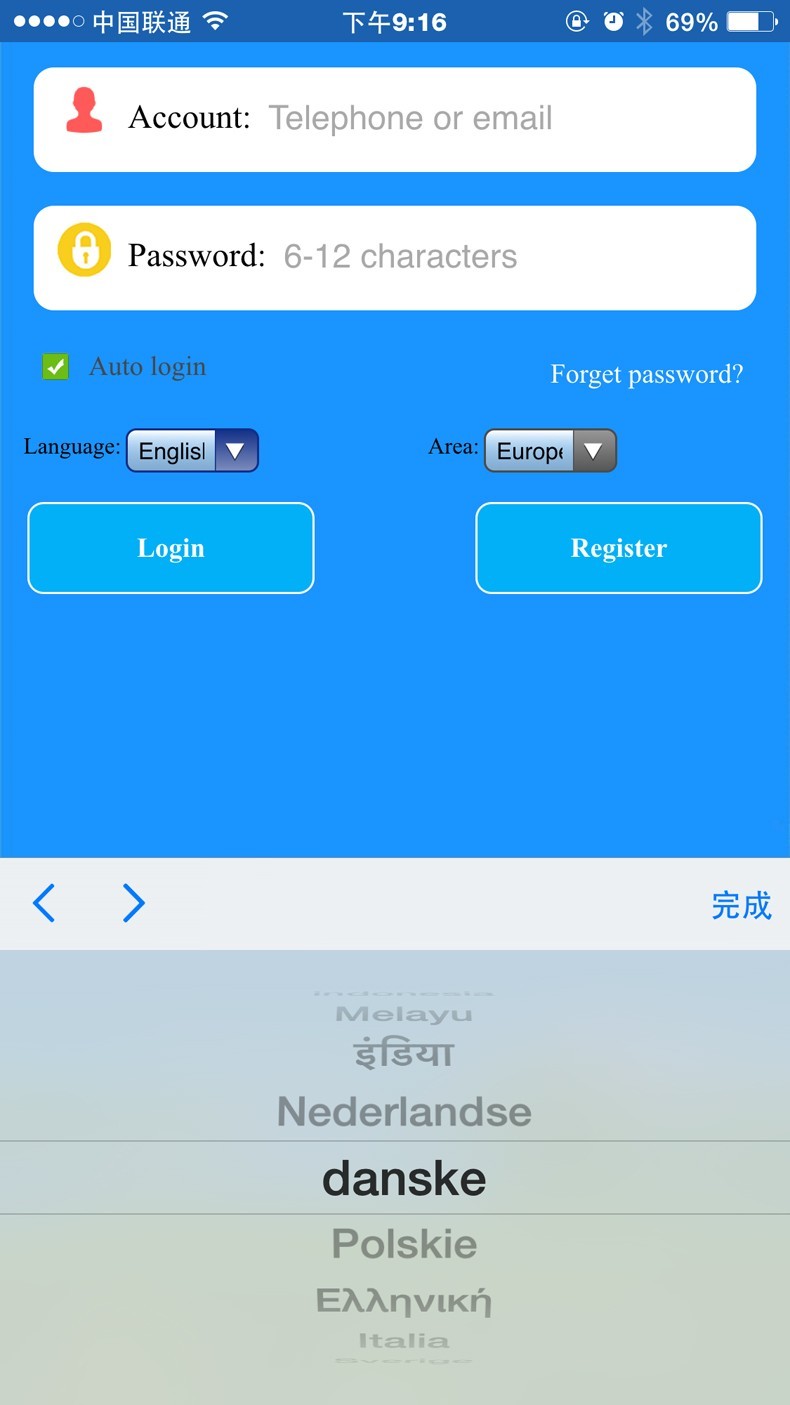The image size is (790, 1405).
Task: Go to previous field with left arrow
Action: (44, 903)
